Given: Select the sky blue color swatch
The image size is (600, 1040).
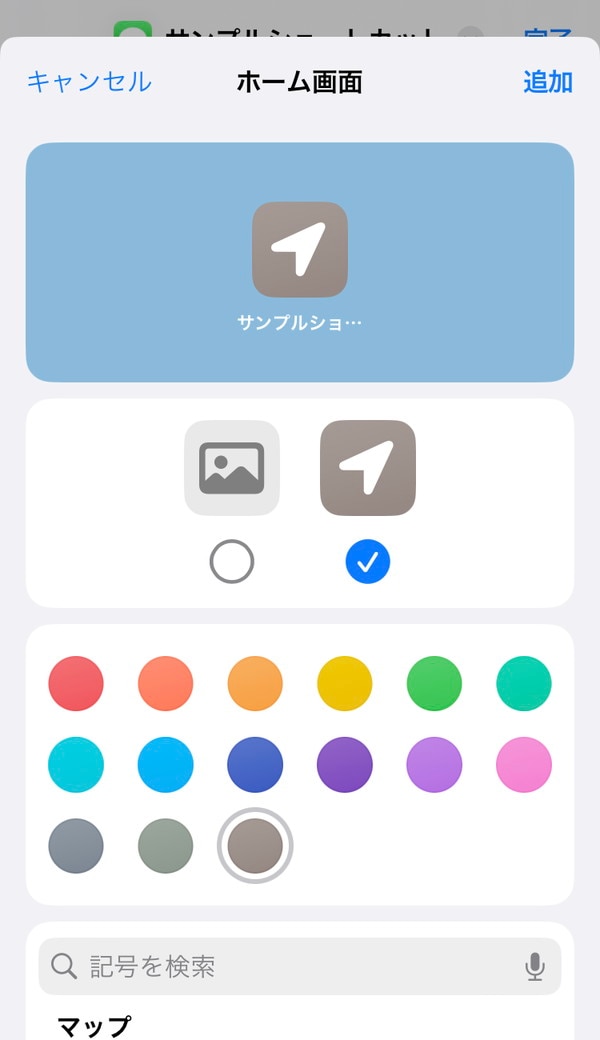Looking at the screenshot, I should point(166,765).
